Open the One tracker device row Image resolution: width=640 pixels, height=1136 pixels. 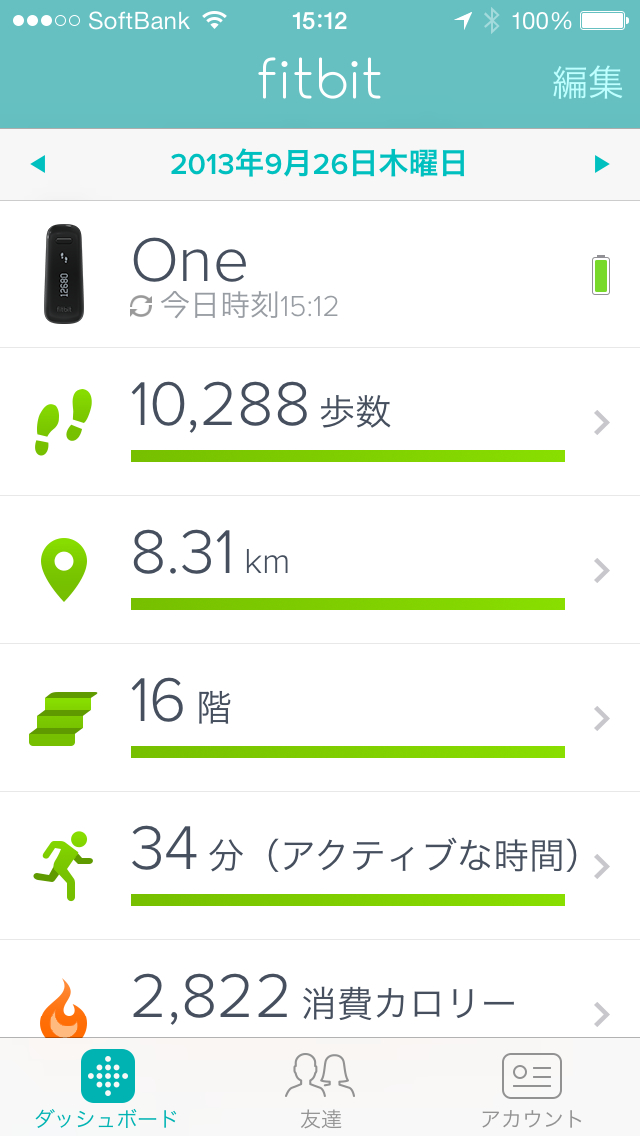click(320, 274)
